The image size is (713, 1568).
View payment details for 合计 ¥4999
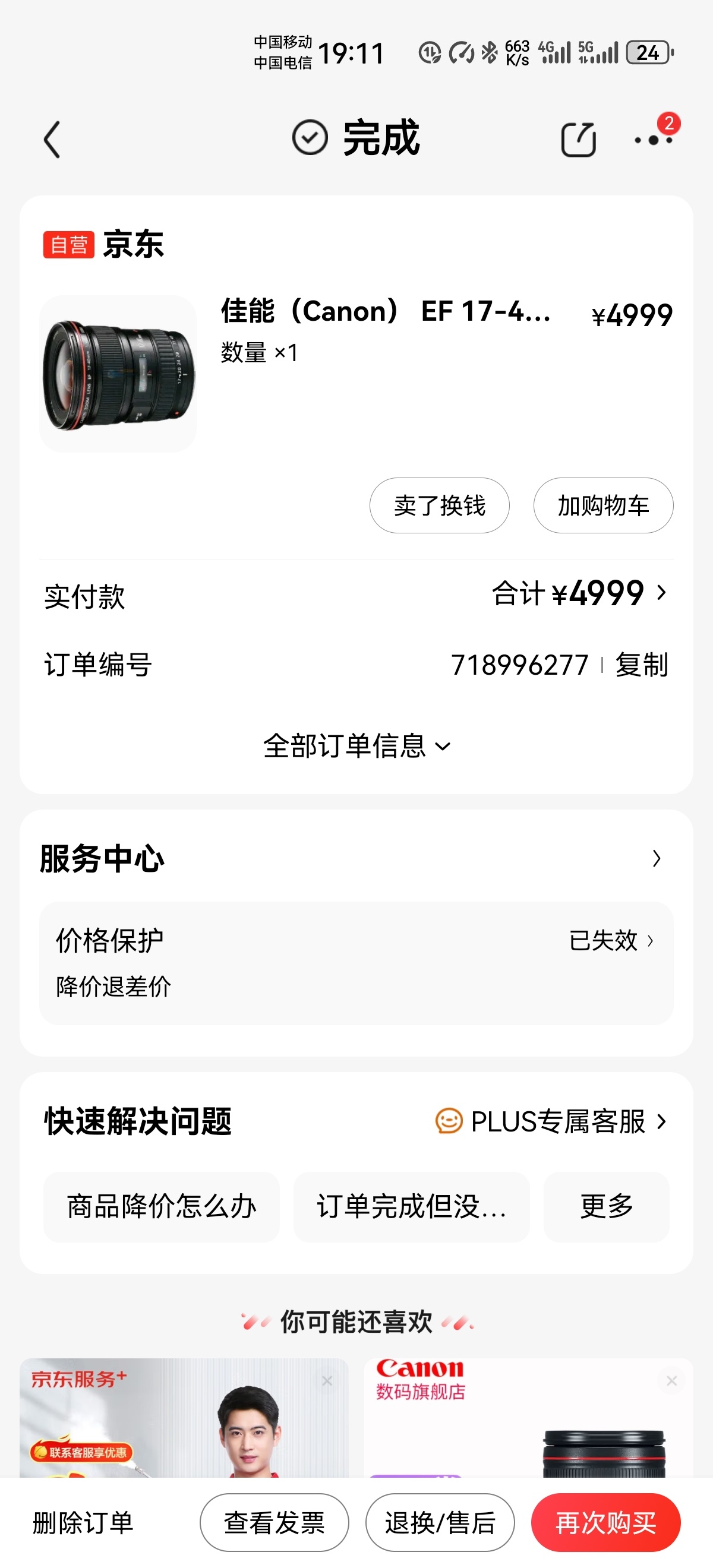click(579, 593)
